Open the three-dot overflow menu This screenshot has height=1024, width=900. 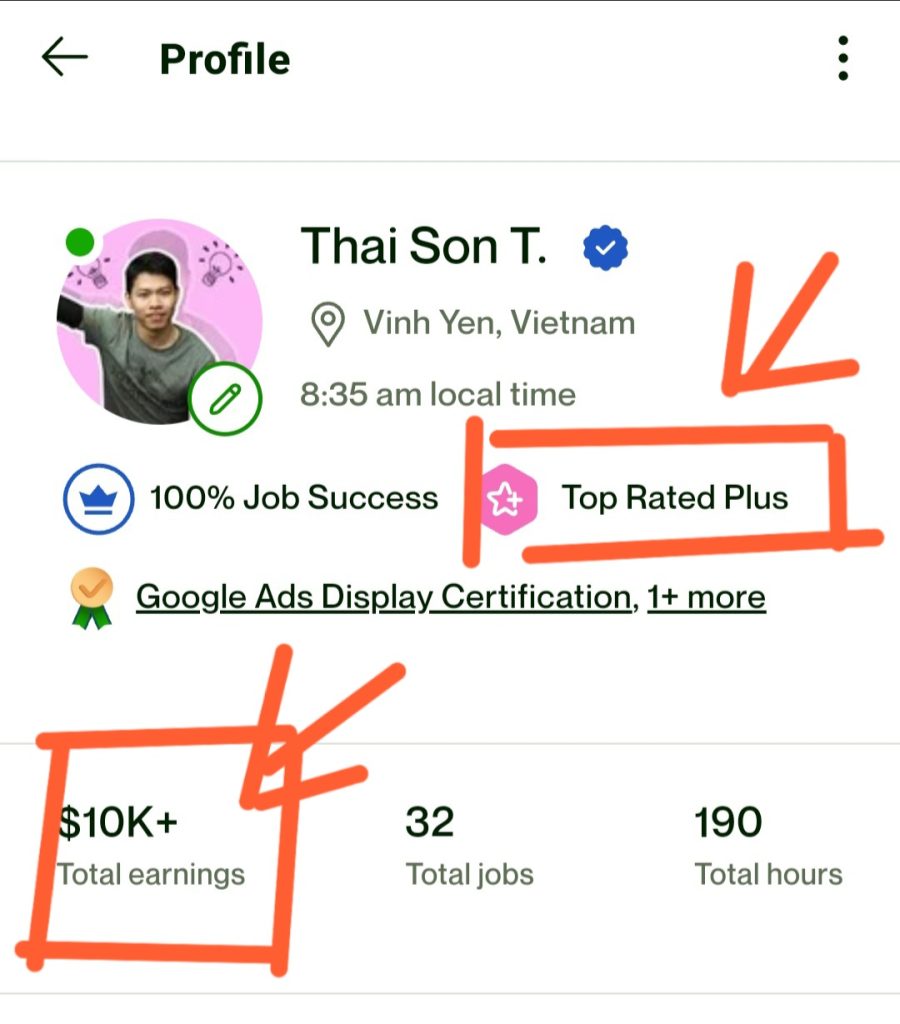(x=843, y=59)
